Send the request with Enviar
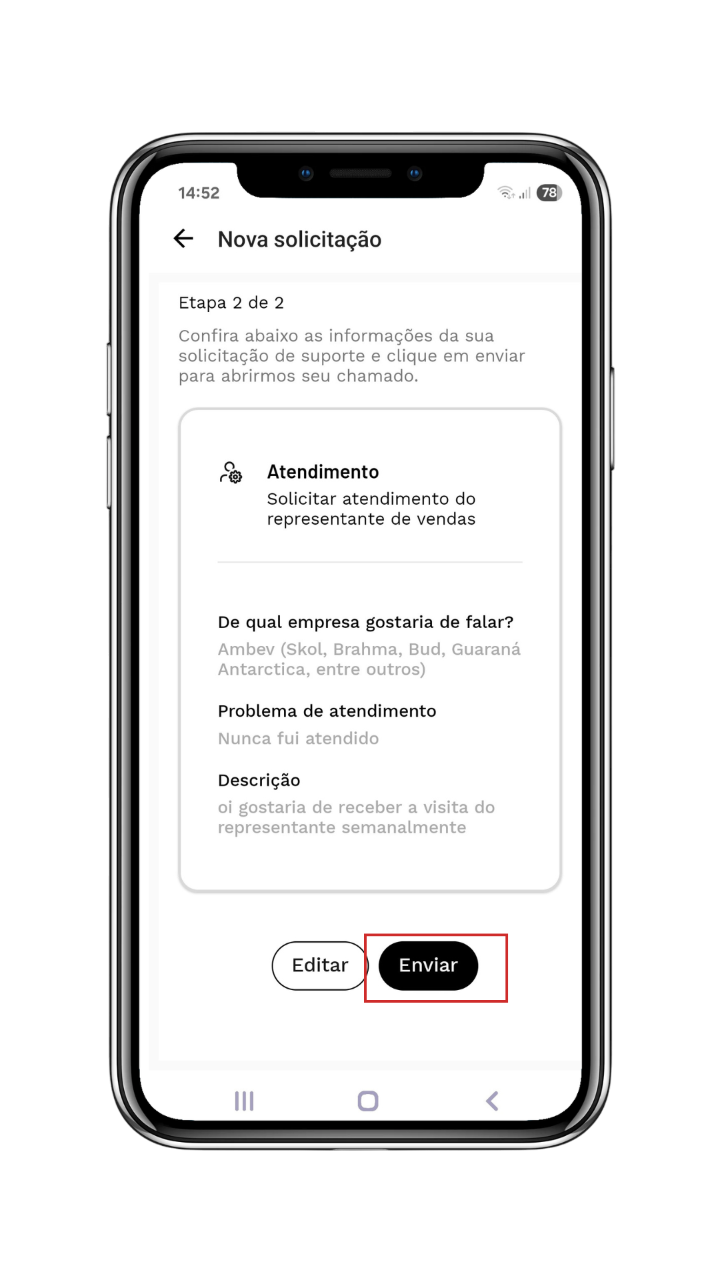The width and height of the screenshot is (720, 1280). 428,966
